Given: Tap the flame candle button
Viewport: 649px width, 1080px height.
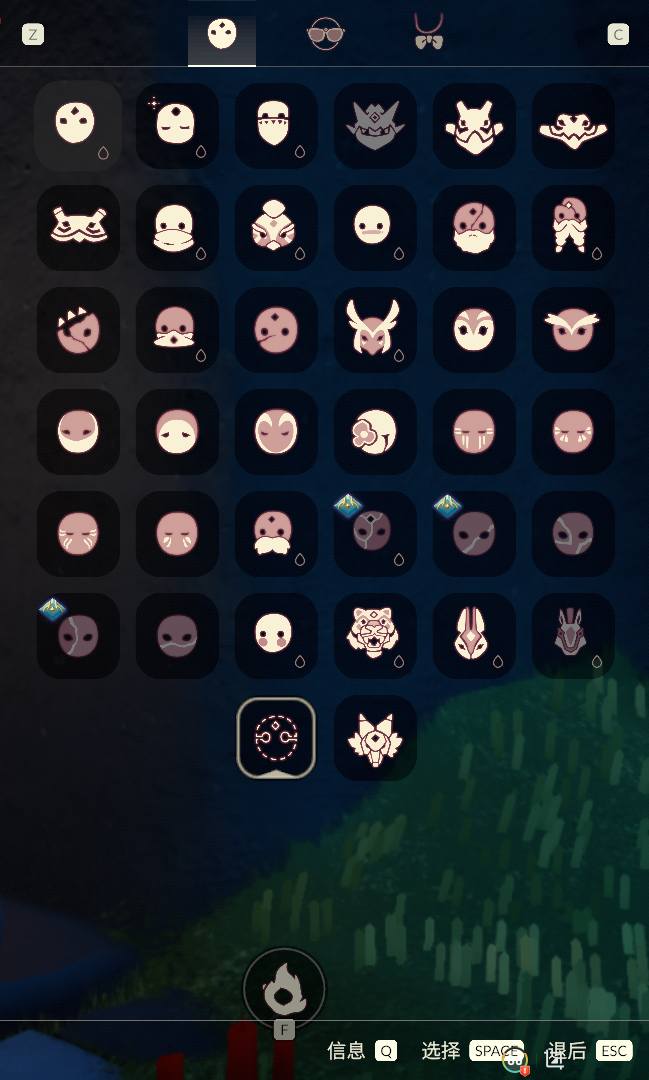Looking at the screenshot, I should pos(284,988).
